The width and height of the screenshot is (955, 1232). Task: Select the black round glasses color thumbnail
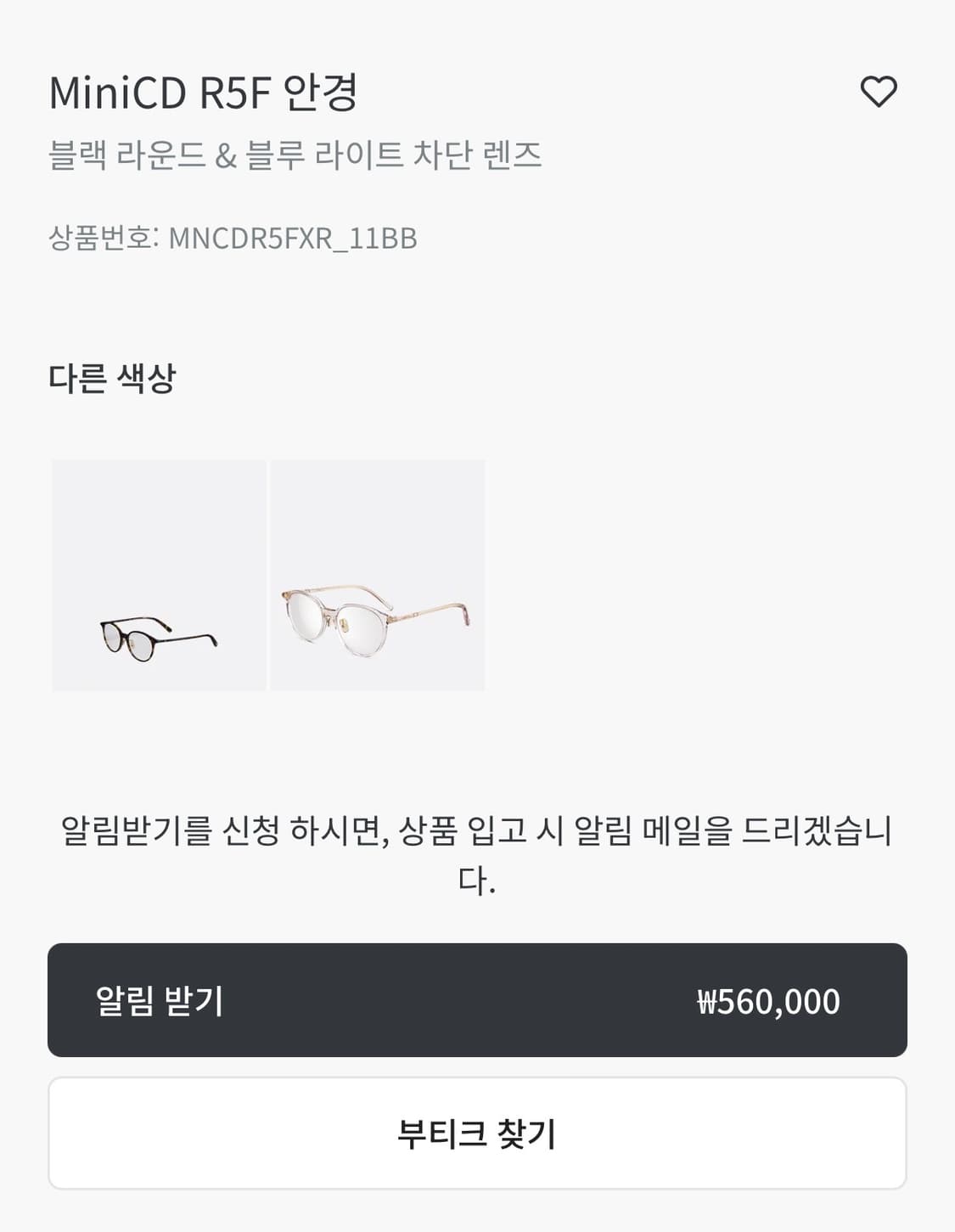click(x=158, y=574)
